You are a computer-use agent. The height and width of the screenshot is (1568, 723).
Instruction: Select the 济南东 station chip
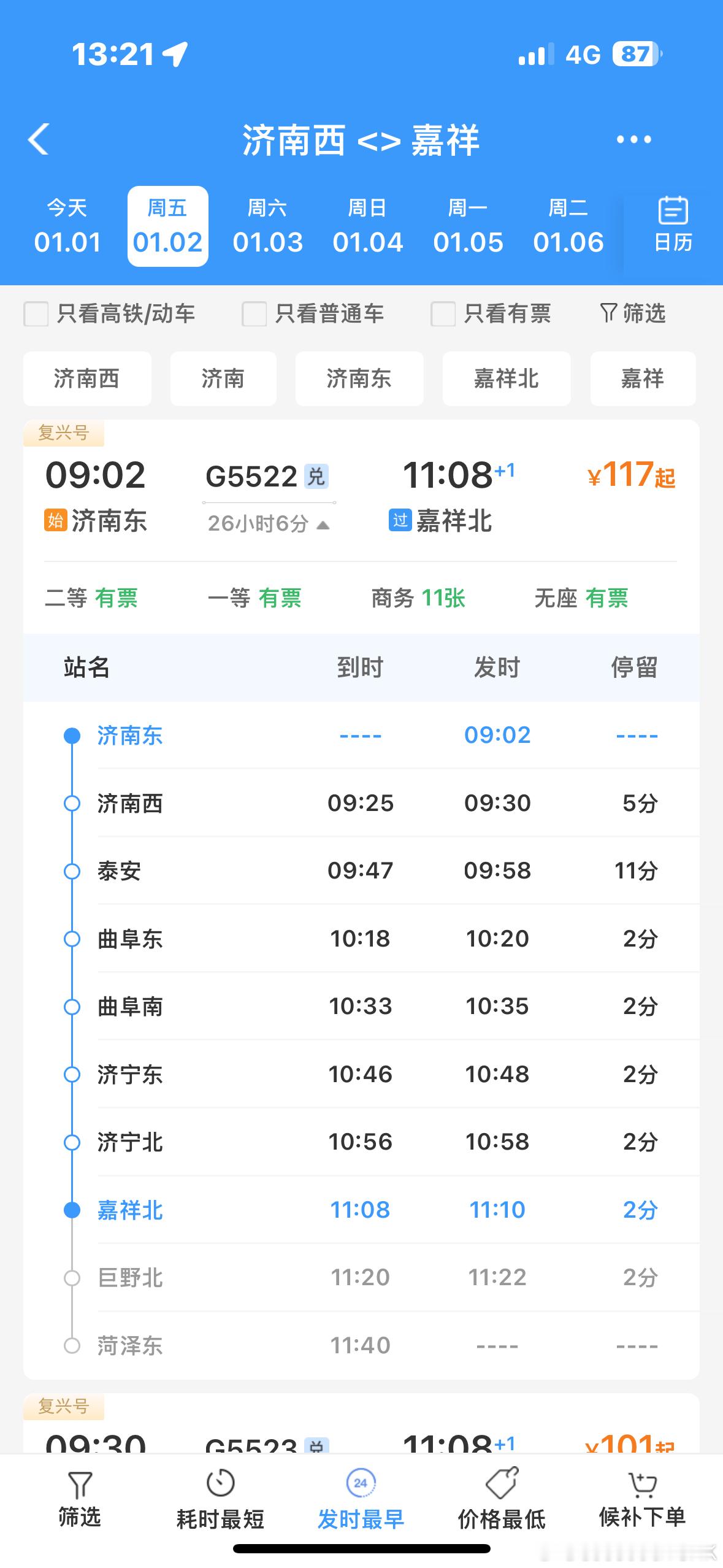[359, 379]
